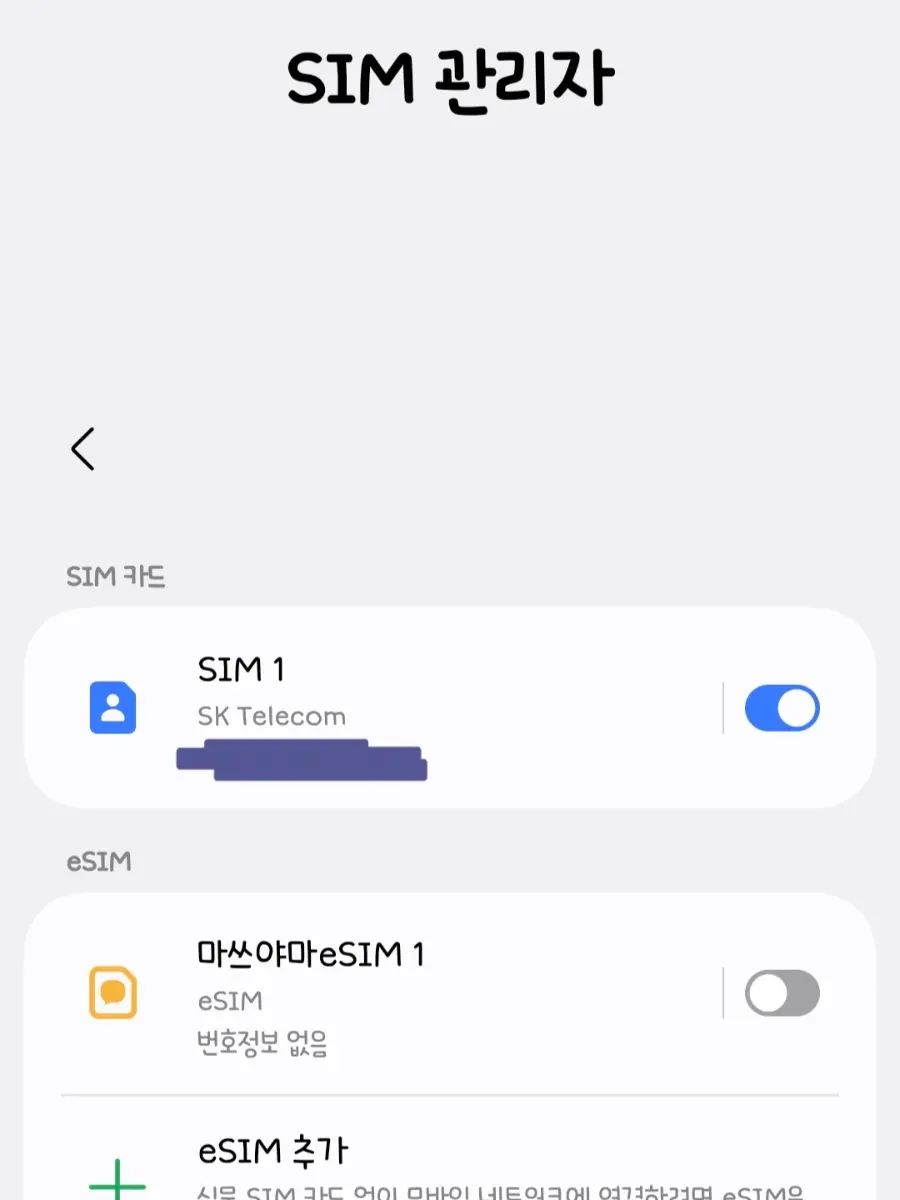900x1200 pixels.
Task: Tap eSIM 추가 to add eSIM
Action: pos(450,1150)
